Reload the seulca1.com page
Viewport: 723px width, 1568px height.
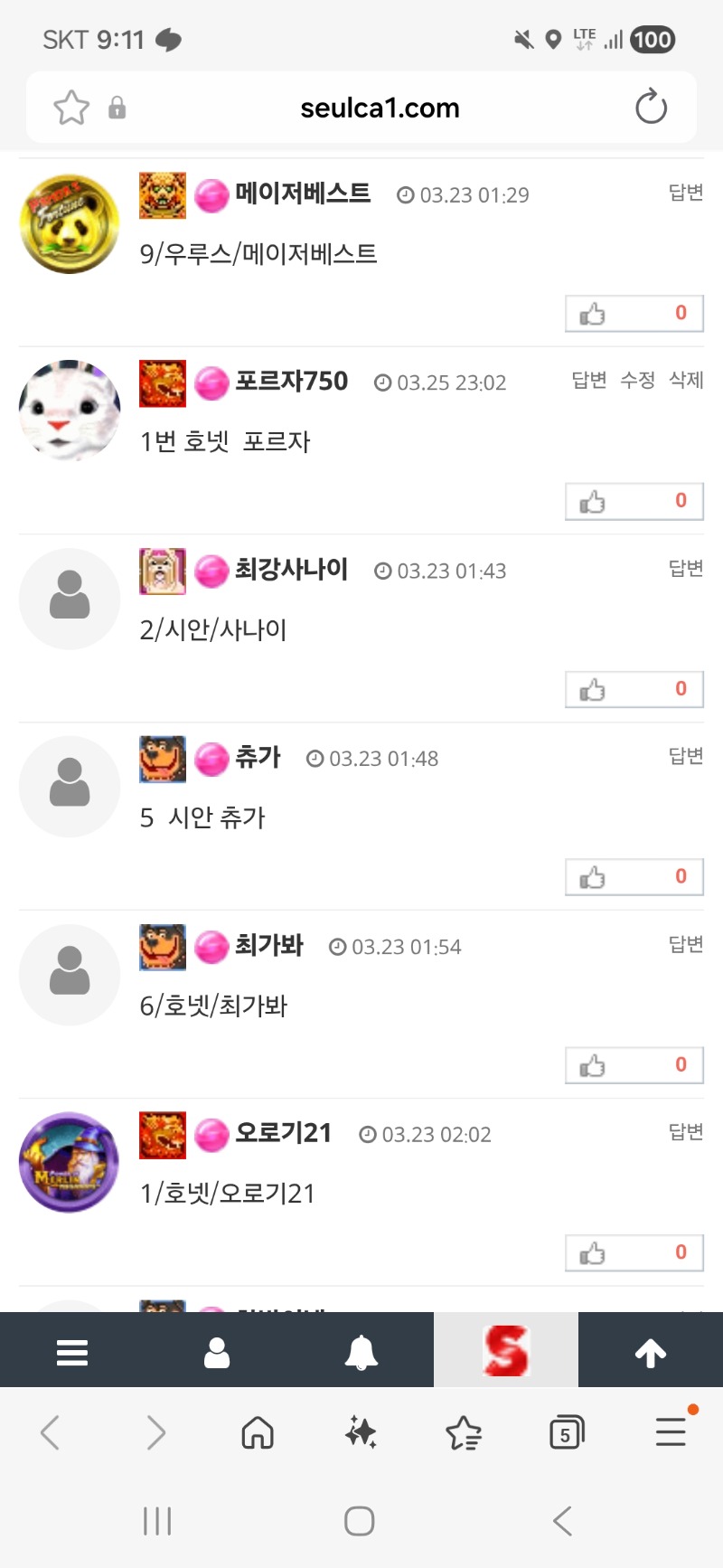coord(651,108)
